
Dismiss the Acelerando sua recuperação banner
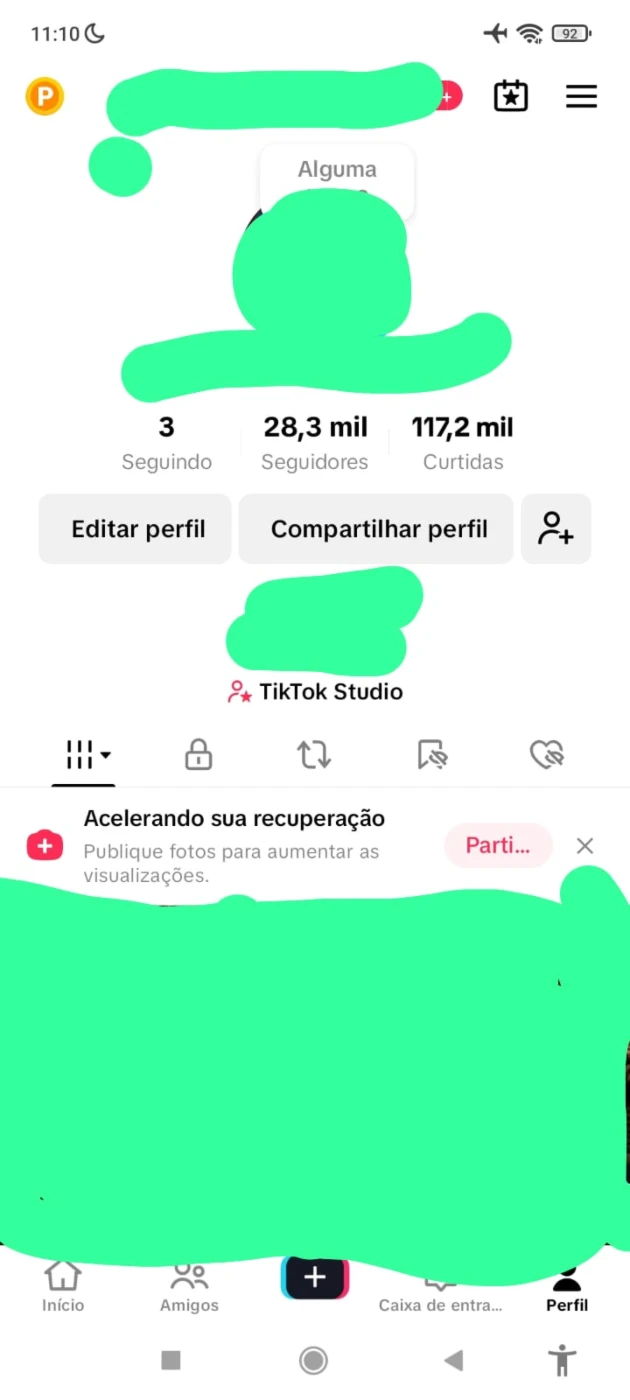pos(585,846)
